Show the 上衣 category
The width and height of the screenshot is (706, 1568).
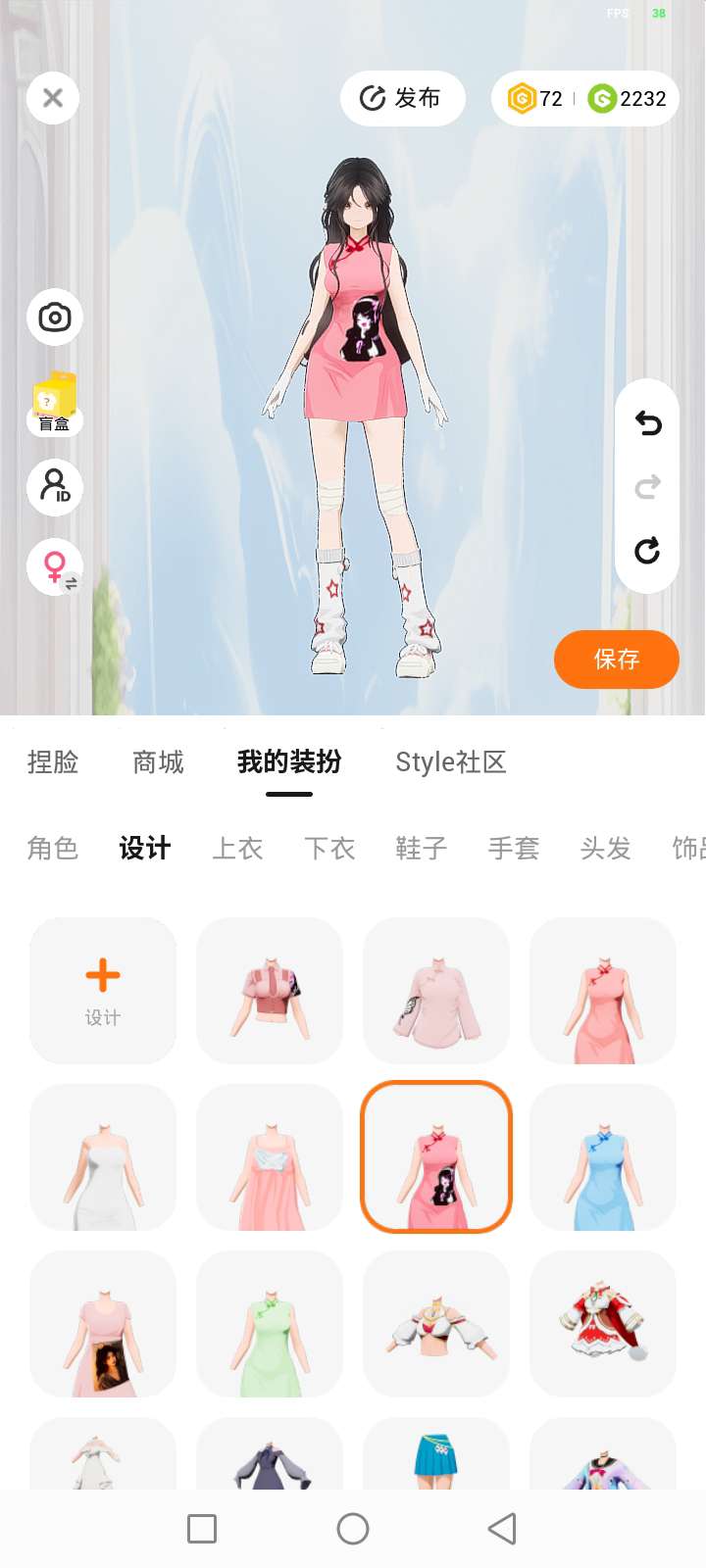point(237,849)
